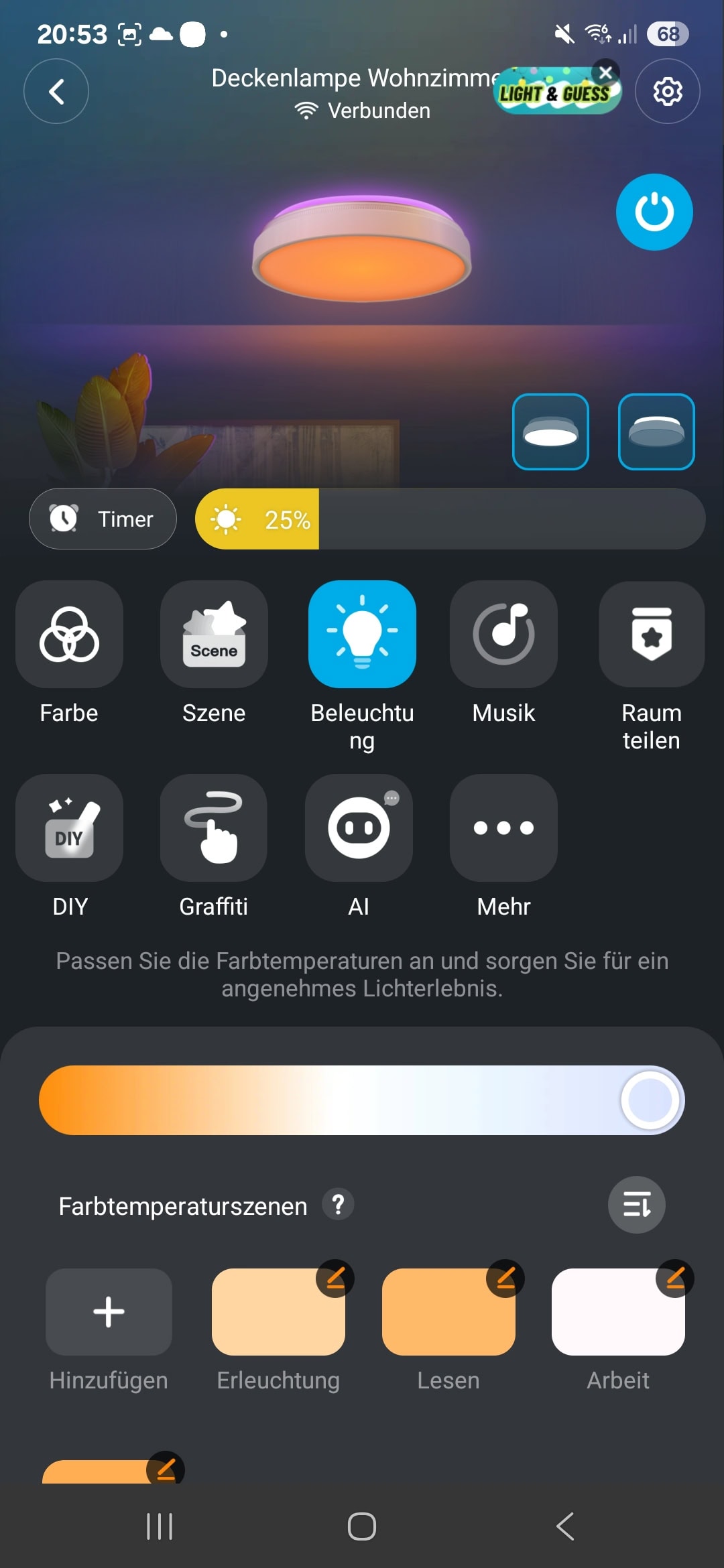This screenshot has height=1568, width=724.
Task: Apply the Erleuchtung scene
Action: click(278, 1312)
